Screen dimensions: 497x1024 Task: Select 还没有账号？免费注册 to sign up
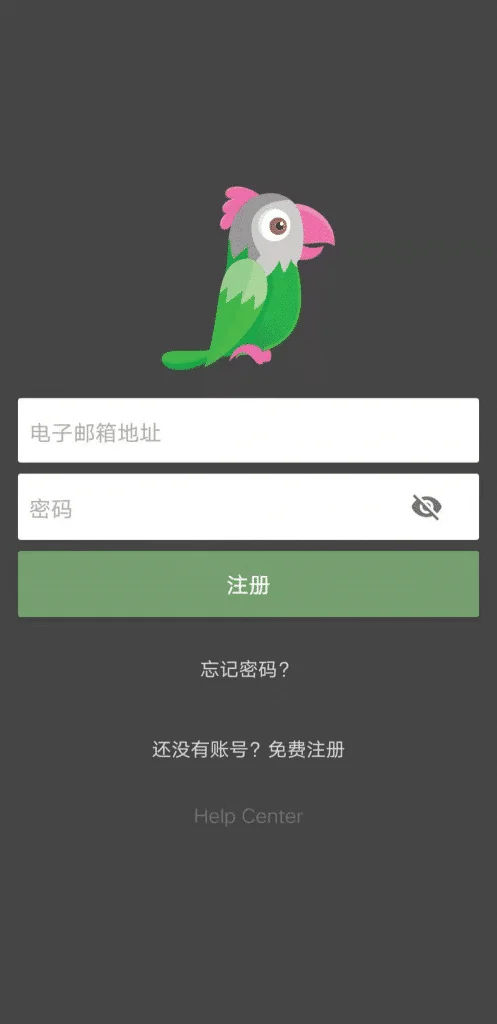point(248,750)
